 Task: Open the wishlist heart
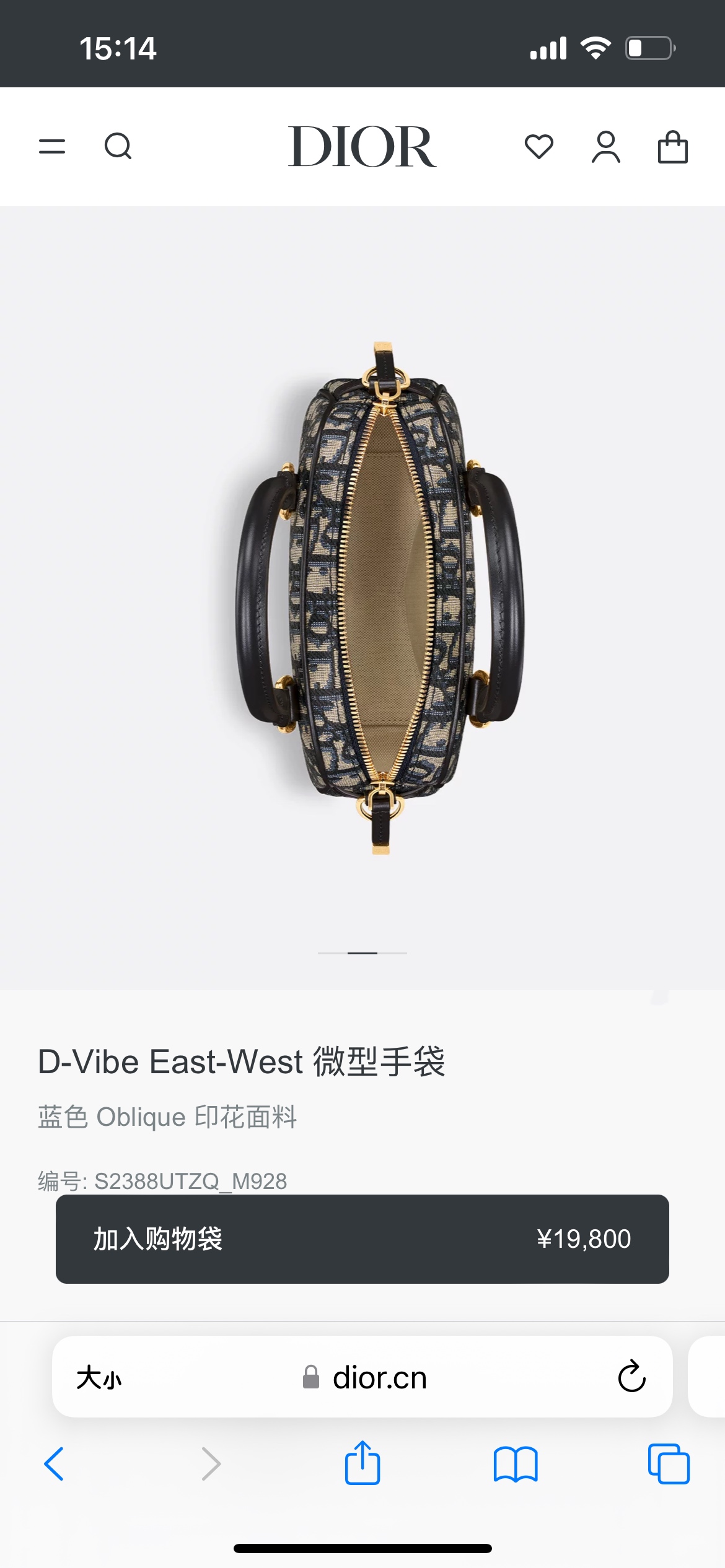point(538,147)
